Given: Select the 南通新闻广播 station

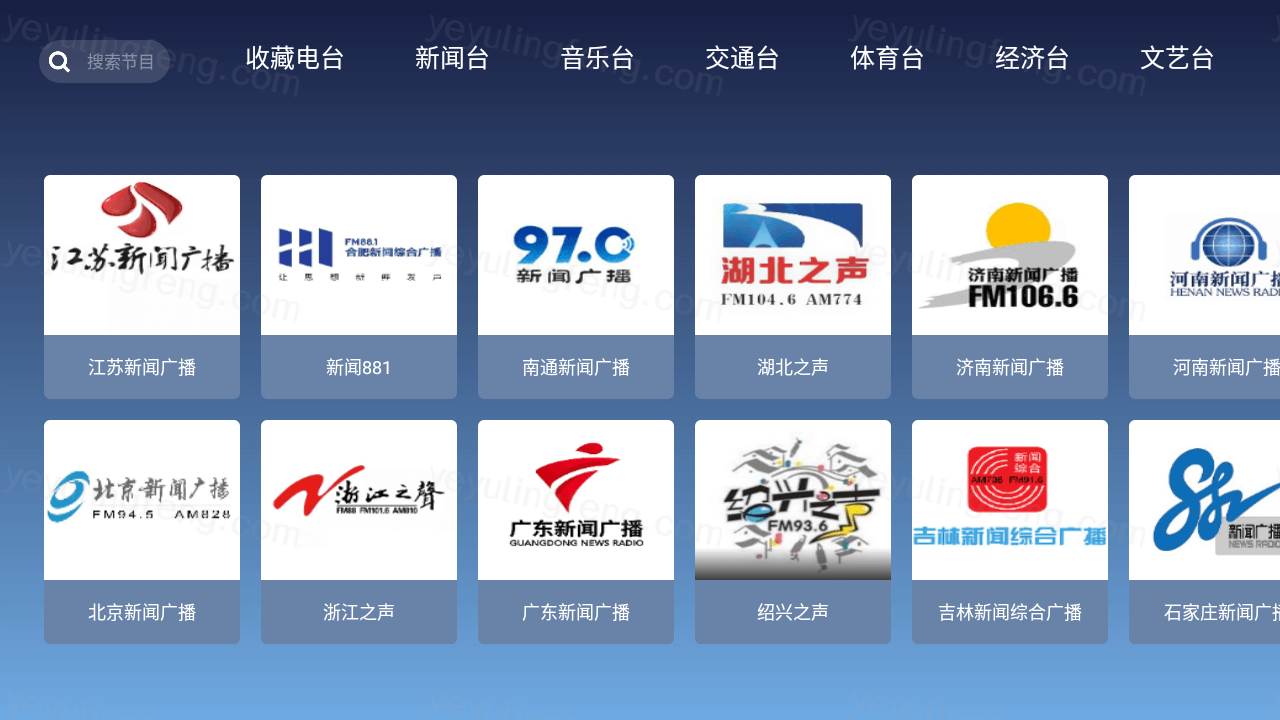Looking at the screenshot, I should pos(576,287).
